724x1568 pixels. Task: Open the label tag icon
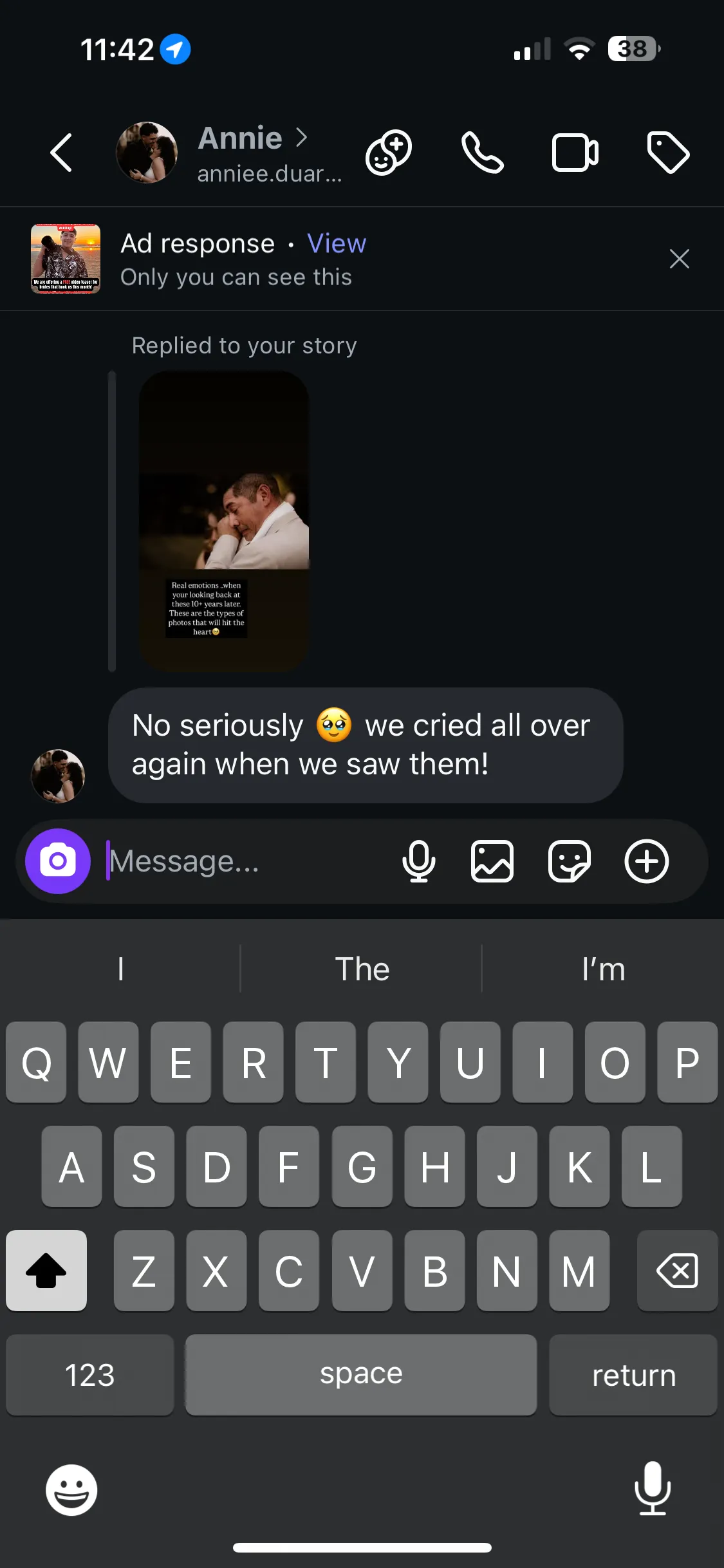667,153
